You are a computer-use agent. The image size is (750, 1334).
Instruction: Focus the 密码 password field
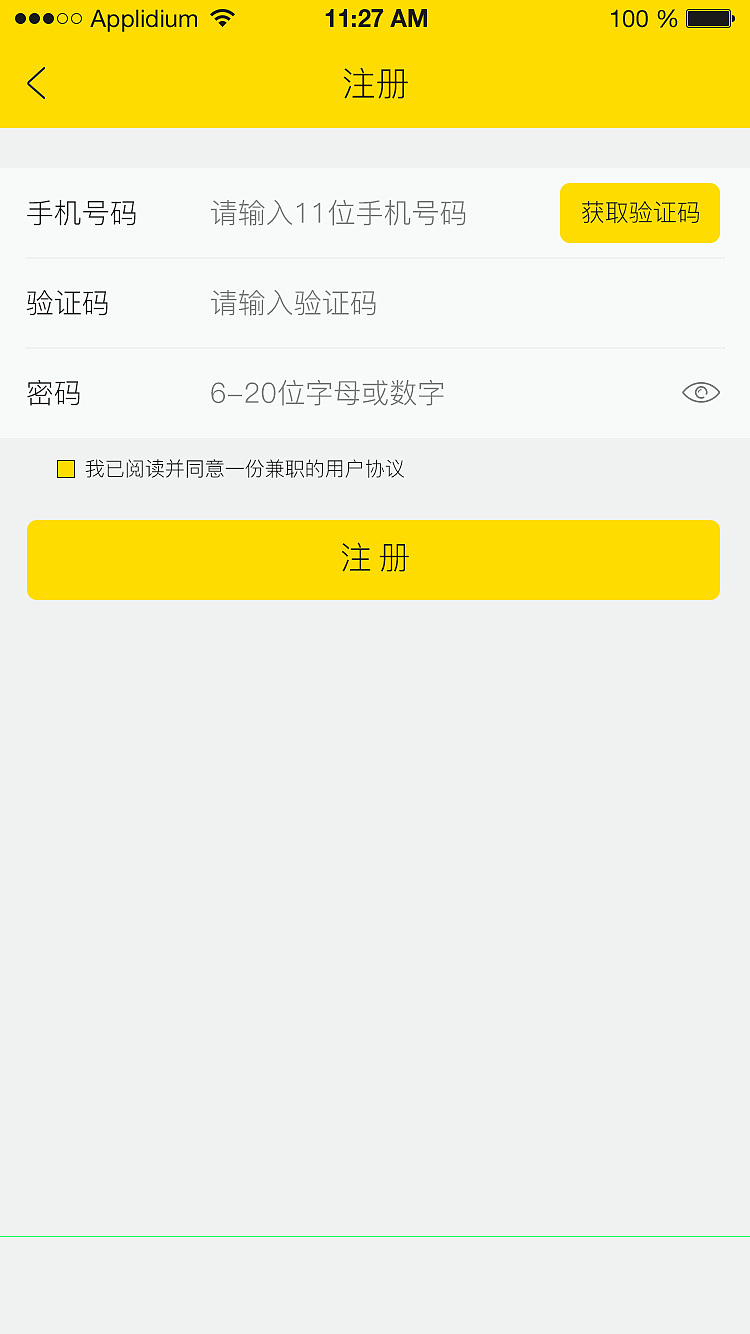pos(350,392)
